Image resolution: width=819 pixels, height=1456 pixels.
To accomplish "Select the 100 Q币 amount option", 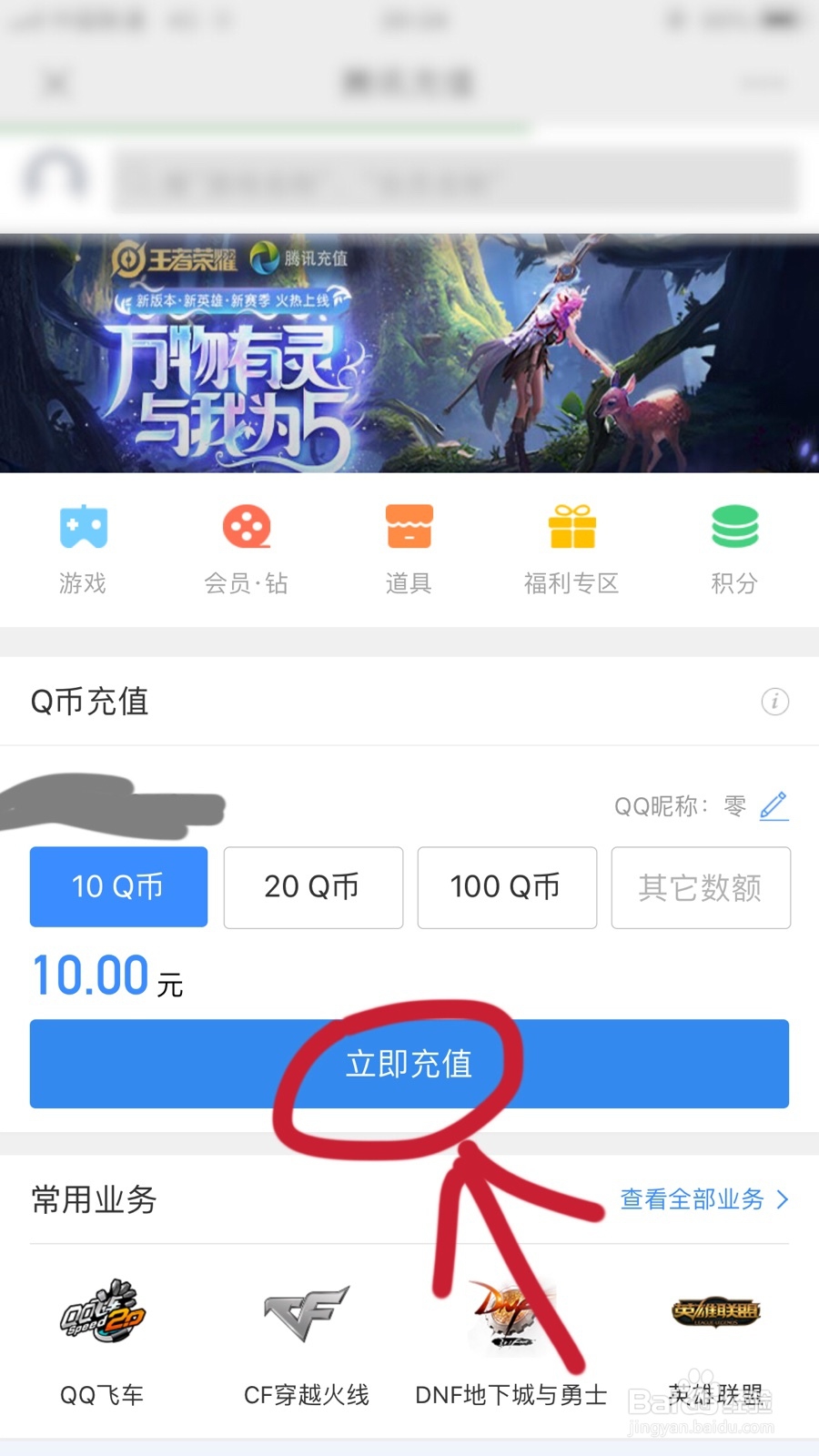I will coord(506,887).
